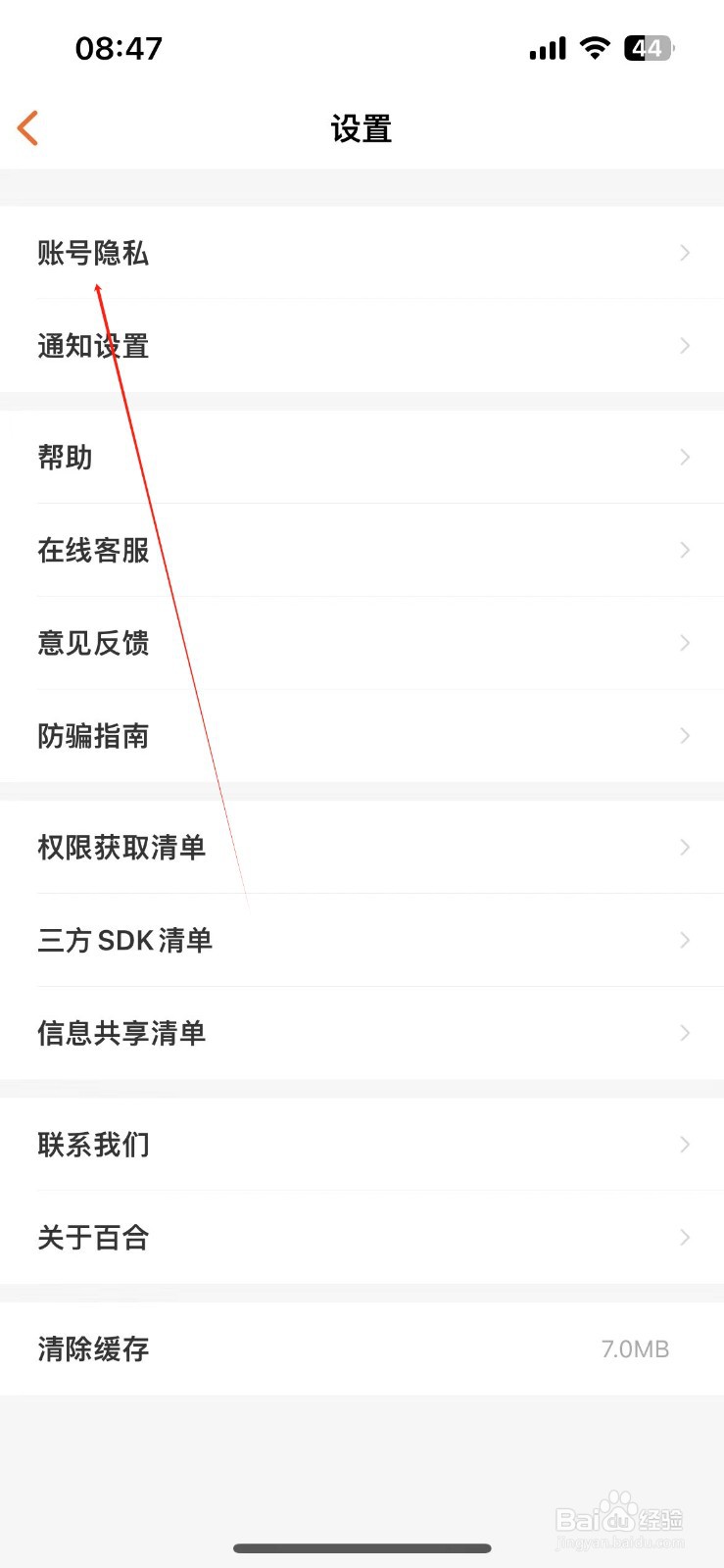Open 意见反馈 feedback page
Screen dimensions: 724x1568
click(x=93, y=643)
